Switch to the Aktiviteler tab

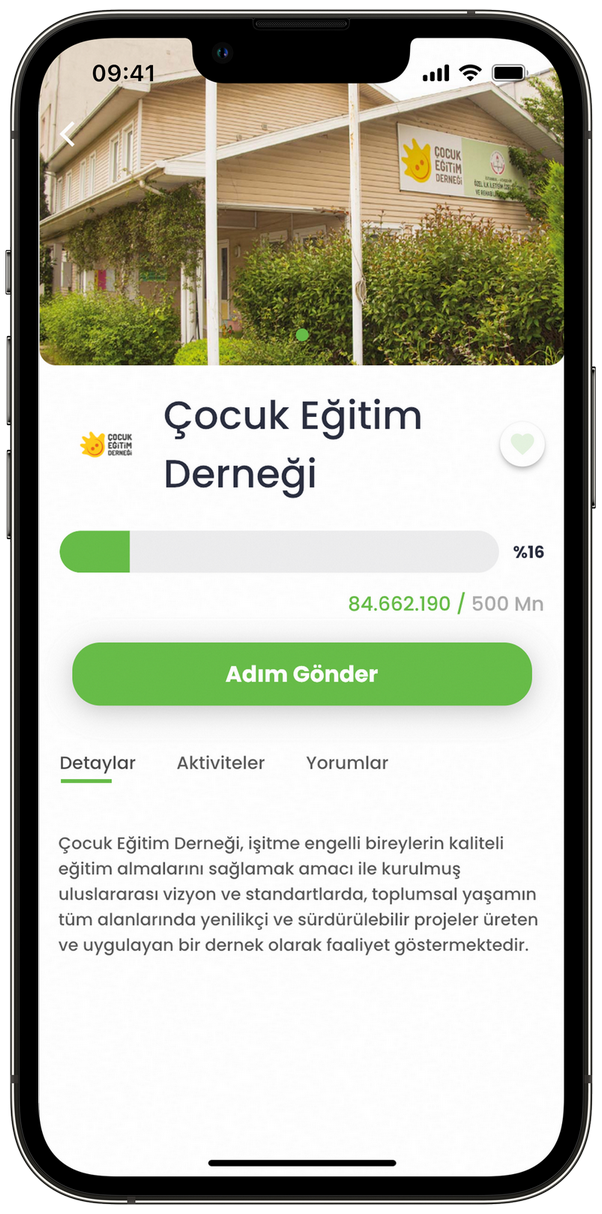coord(220,763)
